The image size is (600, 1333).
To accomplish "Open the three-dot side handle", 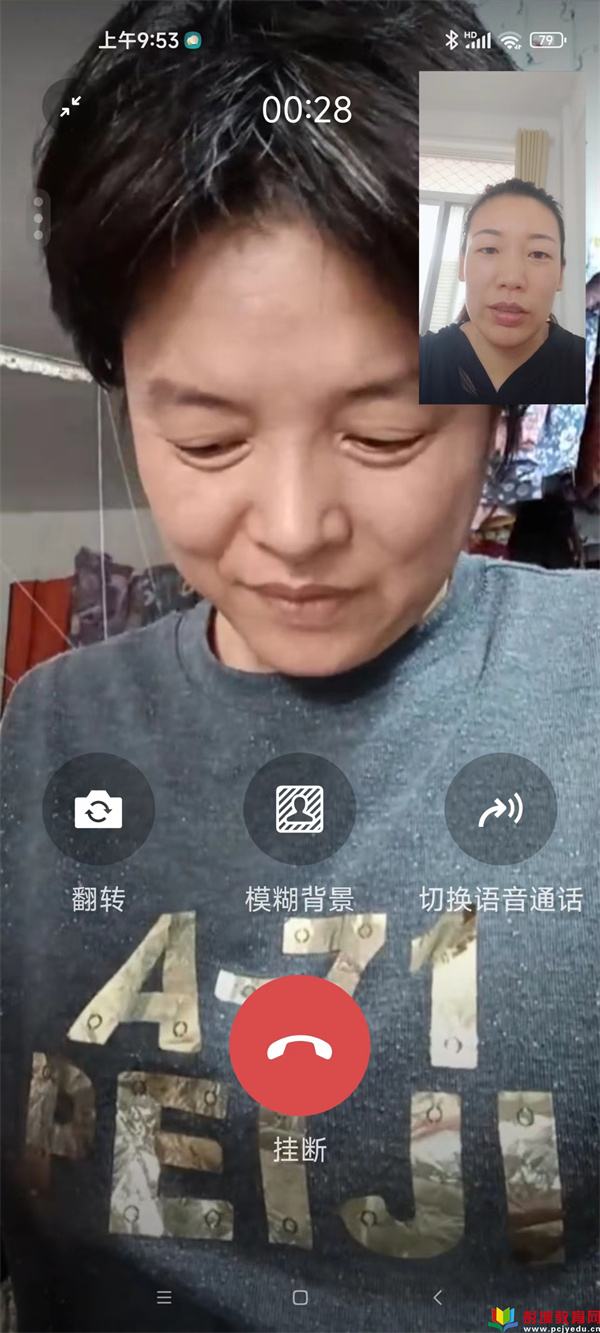I will 38,218.
